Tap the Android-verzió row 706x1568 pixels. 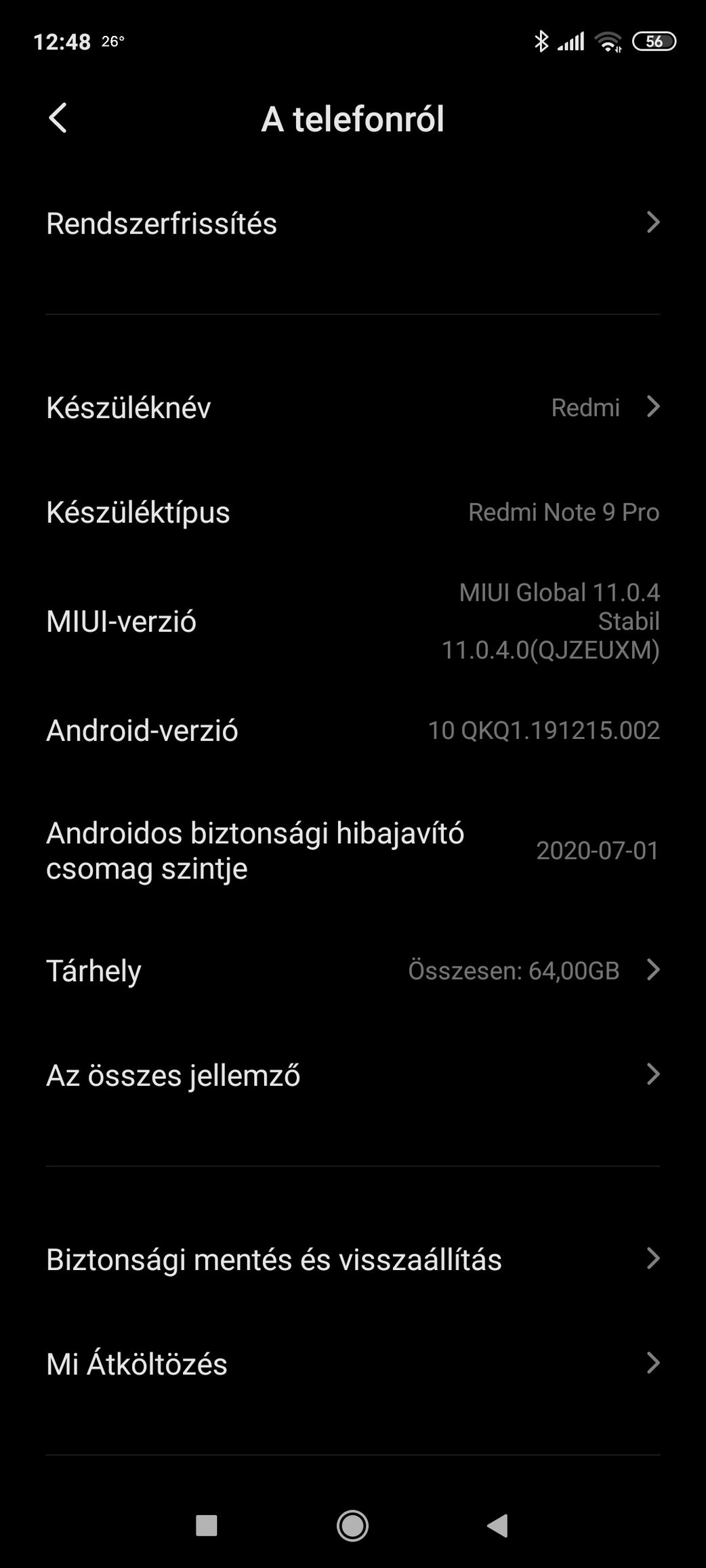(x=352, y=730)
